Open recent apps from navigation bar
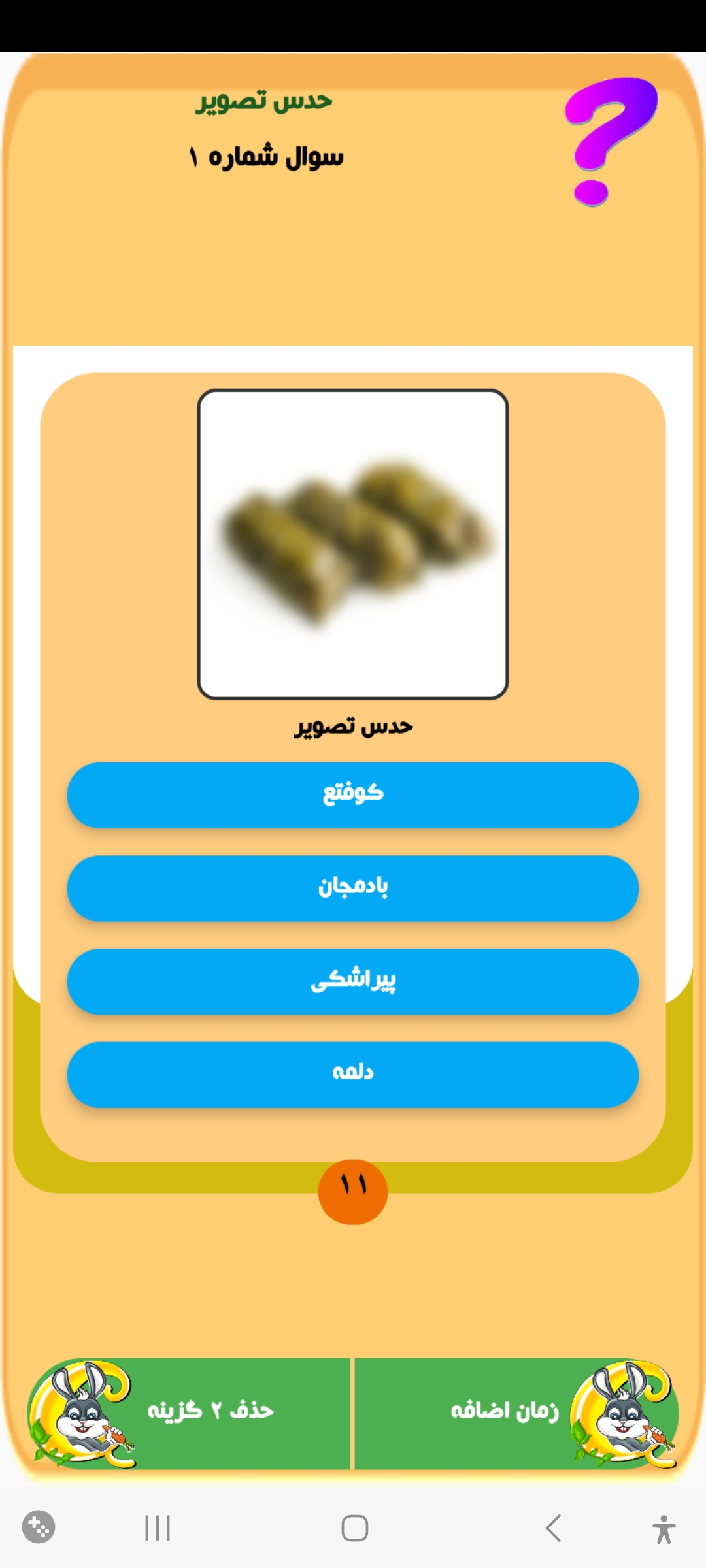The height and width of the screenshot is (1568, 706). coord(158,1528)
